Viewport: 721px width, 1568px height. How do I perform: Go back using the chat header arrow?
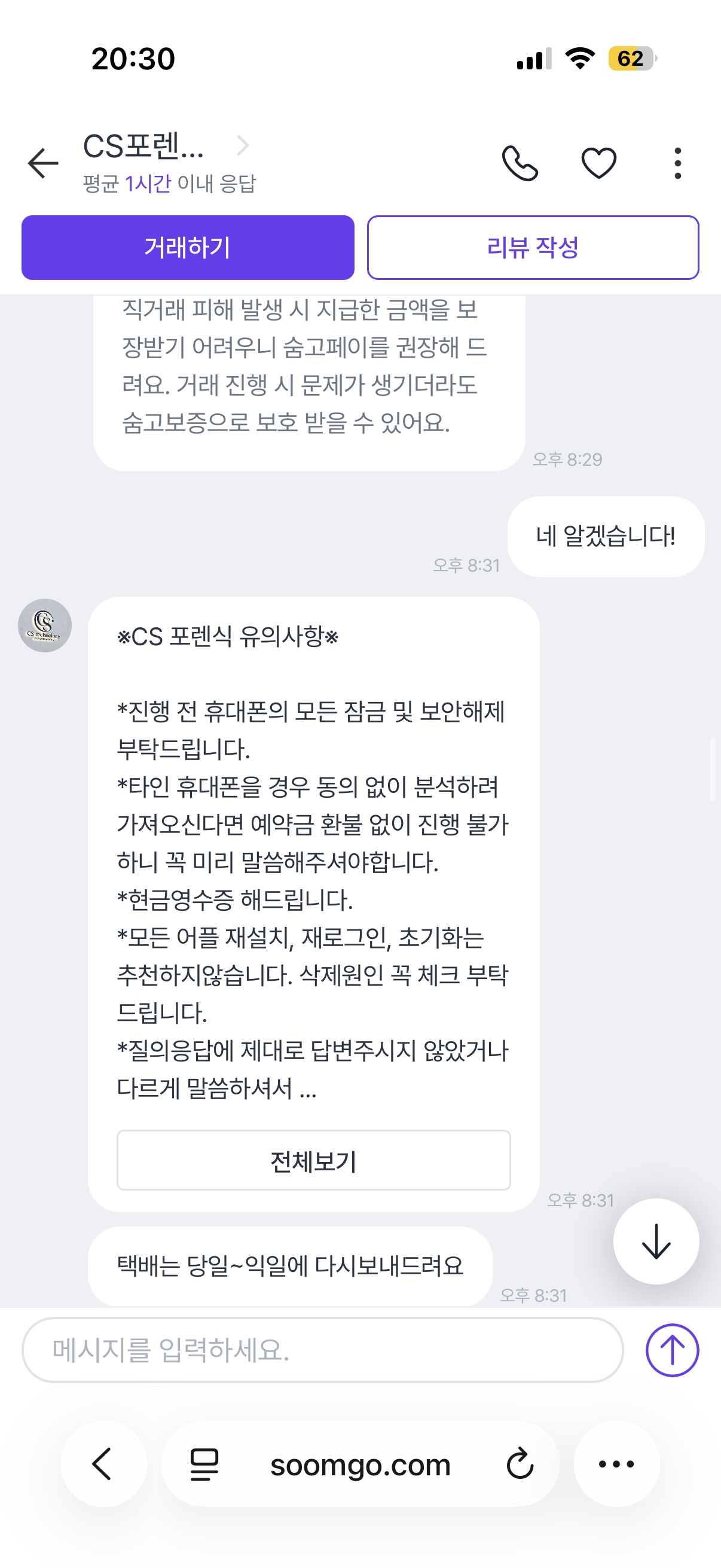43,163
